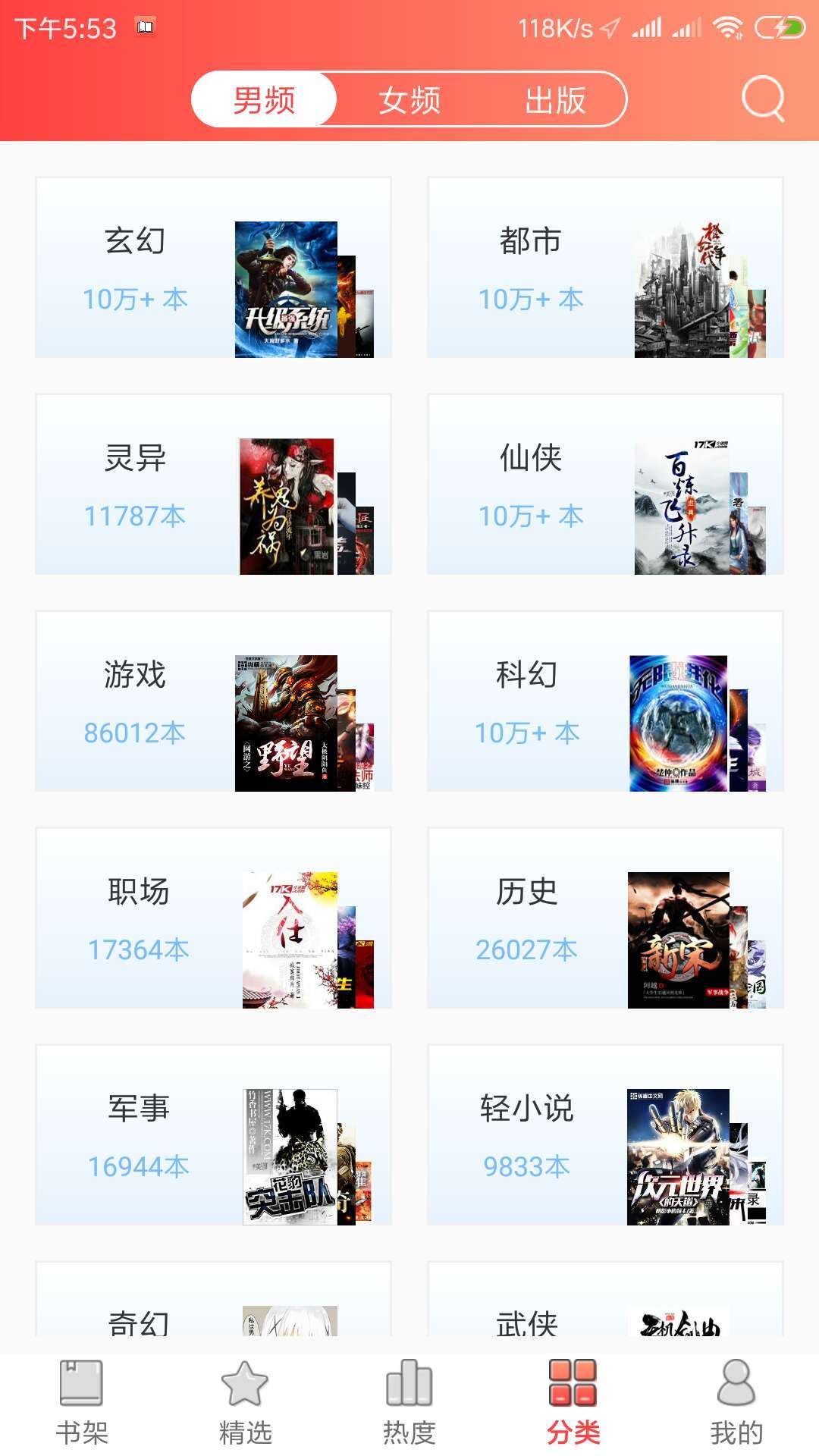Switch to the 热度 tab
This screenshot has width=819, height=1456.
point(409,1403)
